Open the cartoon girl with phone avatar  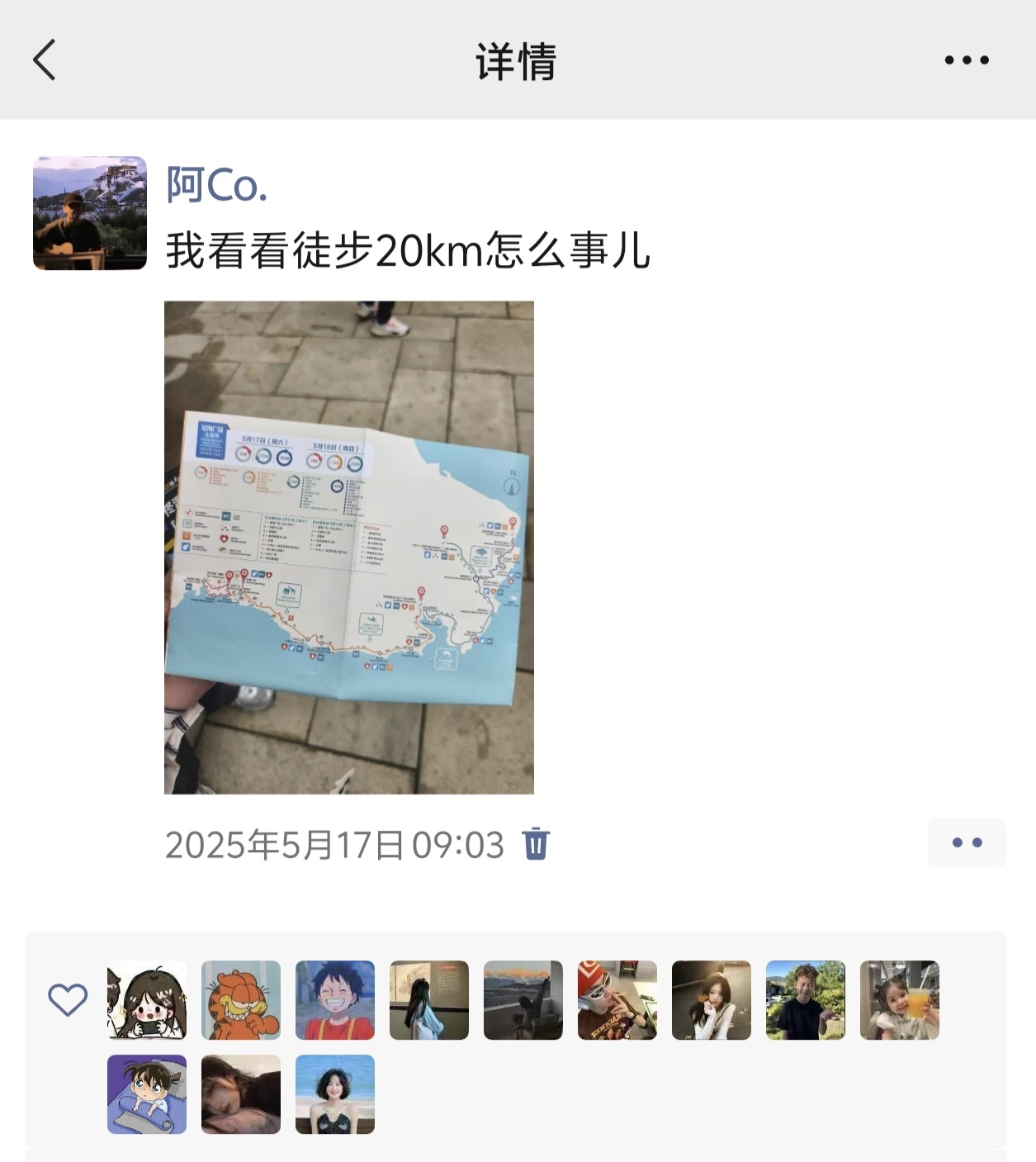point(147,999)
